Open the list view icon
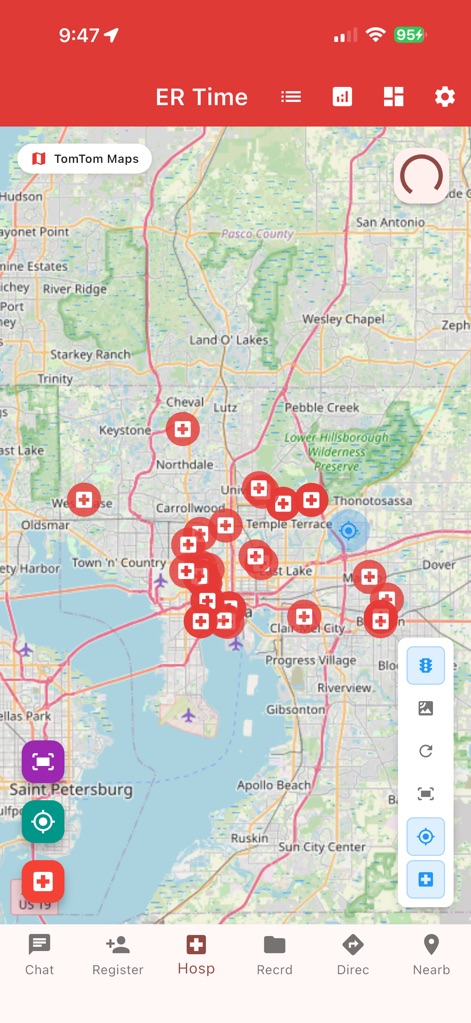The image size is (471, 1023). click(291, 97)
